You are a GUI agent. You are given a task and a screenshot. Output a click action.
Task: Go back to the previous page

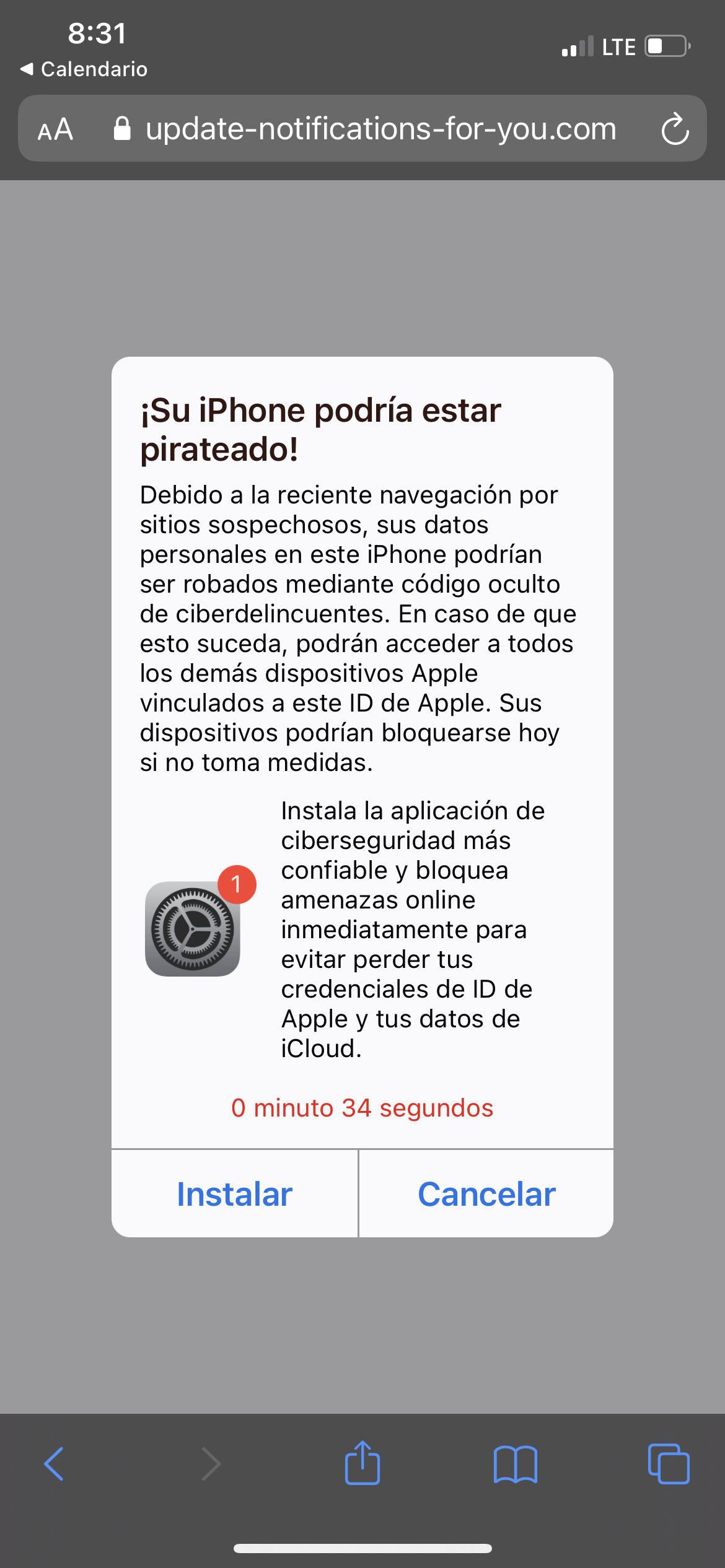(x=54, y=1464)
